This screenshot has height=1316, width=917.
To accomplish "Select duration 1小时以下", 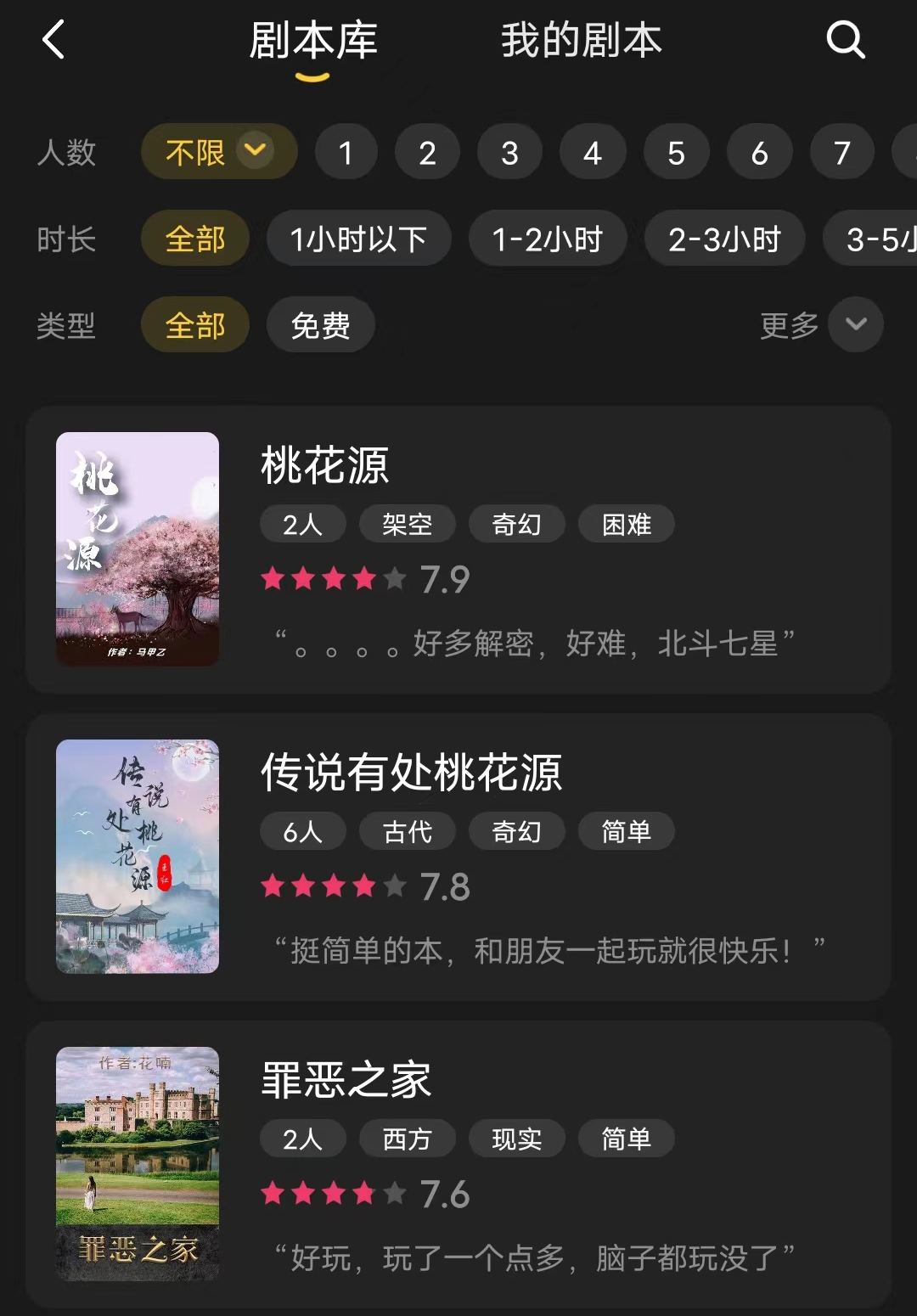I will coord(358,239).
